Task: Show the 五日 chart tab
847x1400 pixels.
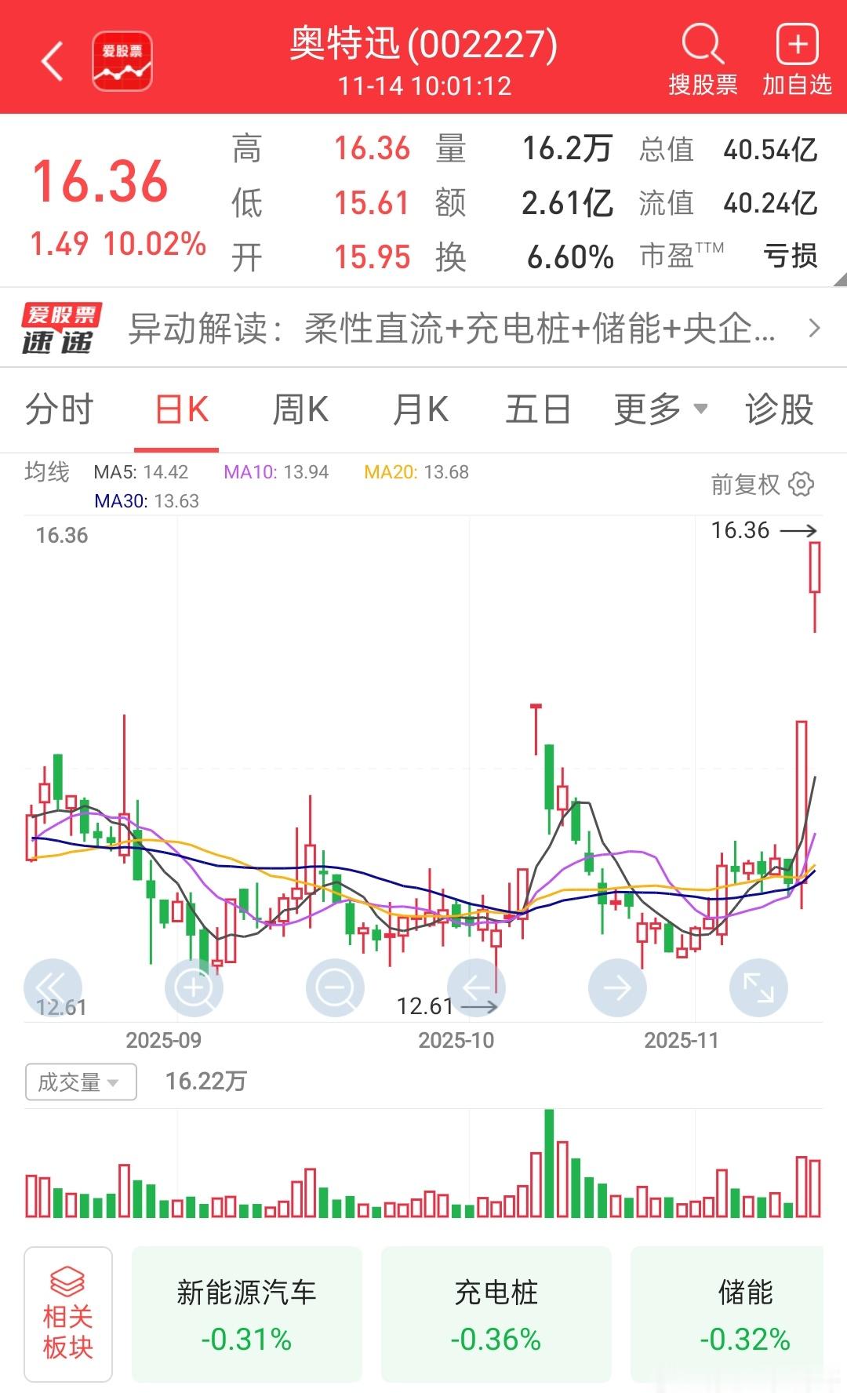Action: (x=538, y=409)
